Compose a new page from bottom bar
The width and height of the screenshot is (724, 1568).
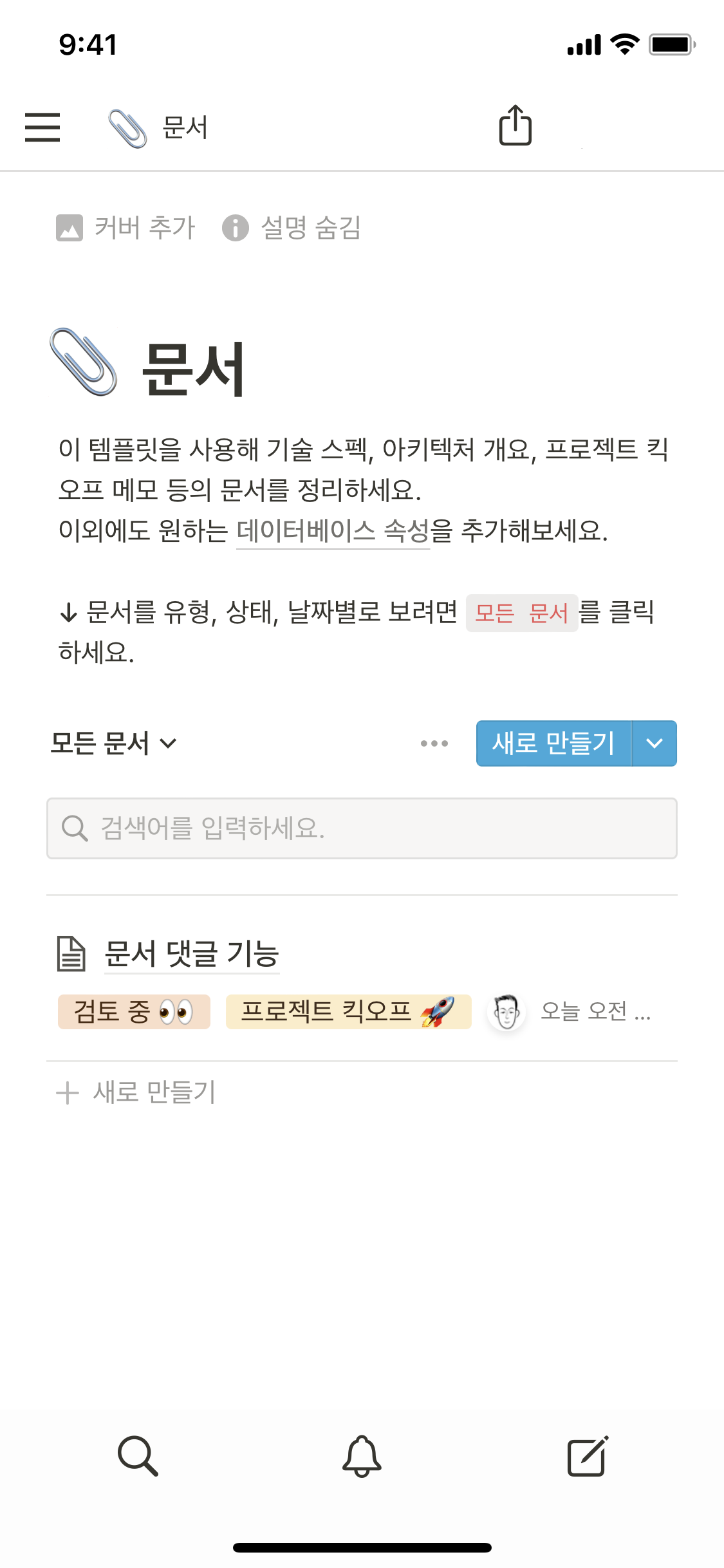(x=587, y=1455)
